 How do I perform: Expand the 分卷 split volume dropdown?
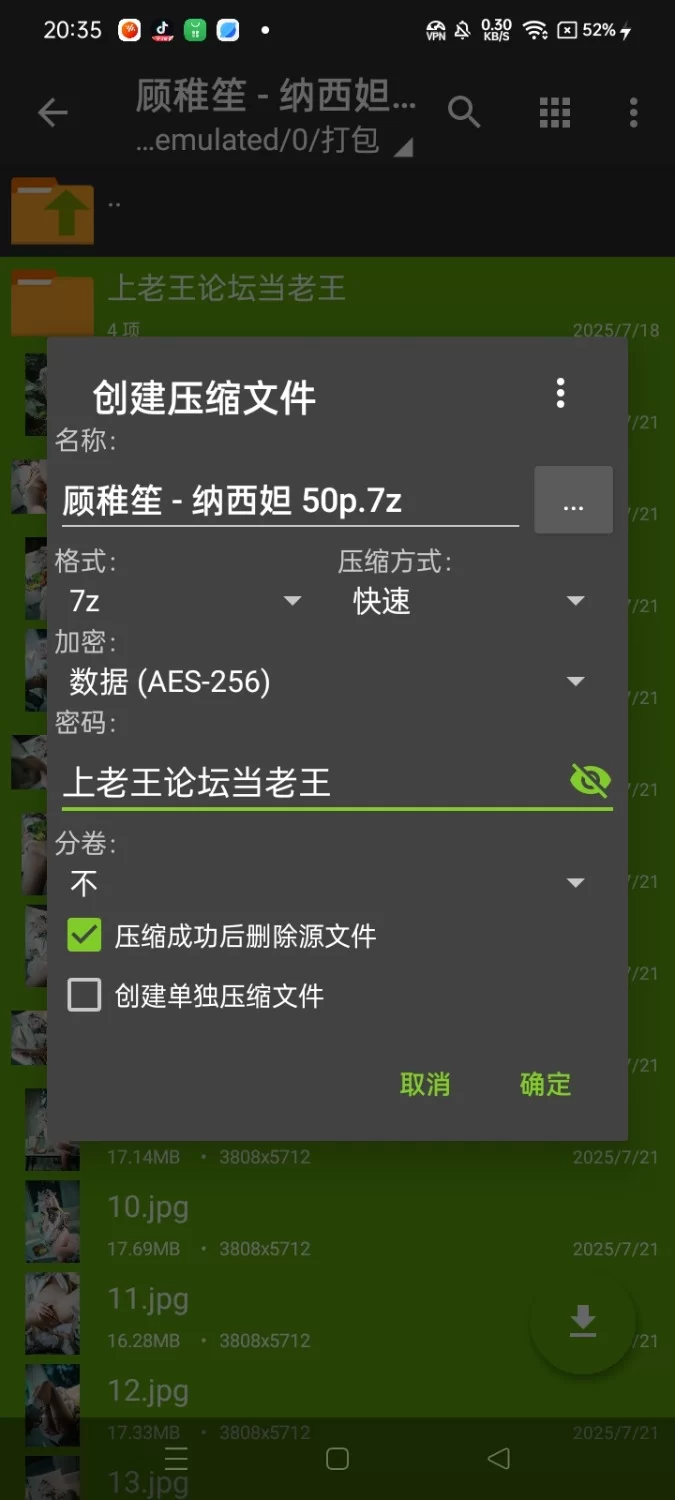[325, 883]
